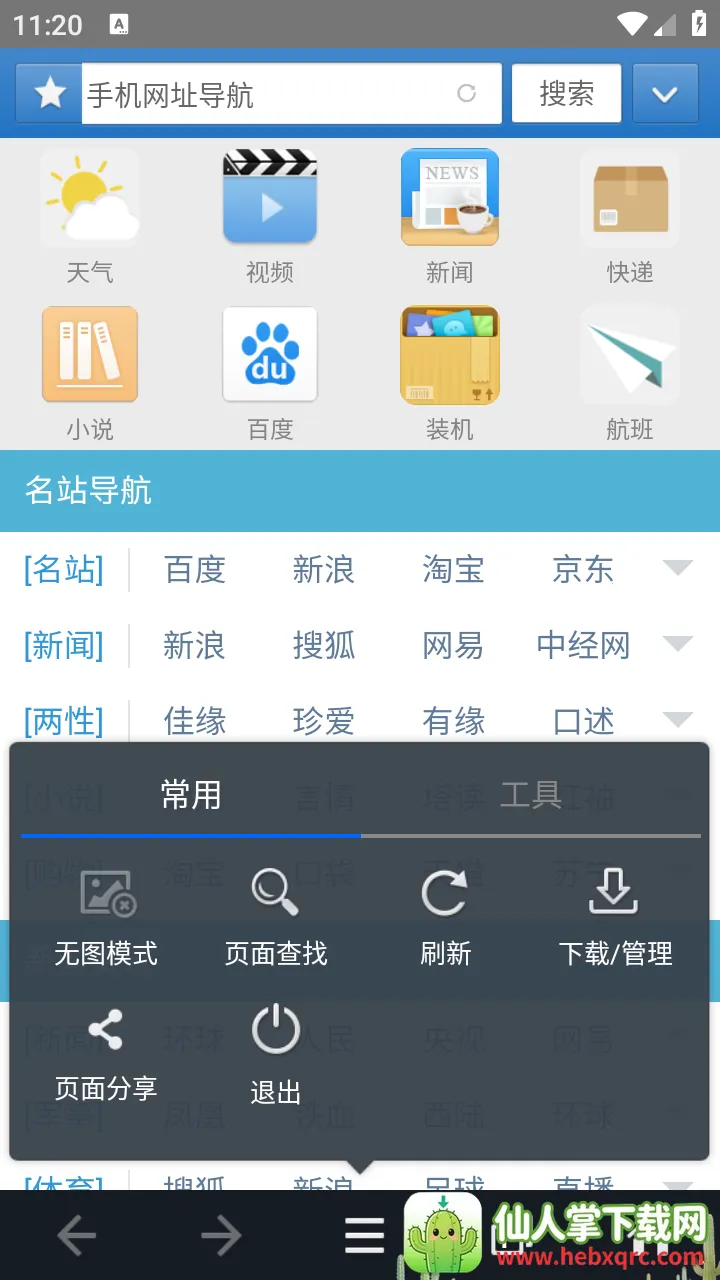Tap the address bar field
Image resolution: width=720 pixels, height=1280 pixels.
[x=270, y=95]
